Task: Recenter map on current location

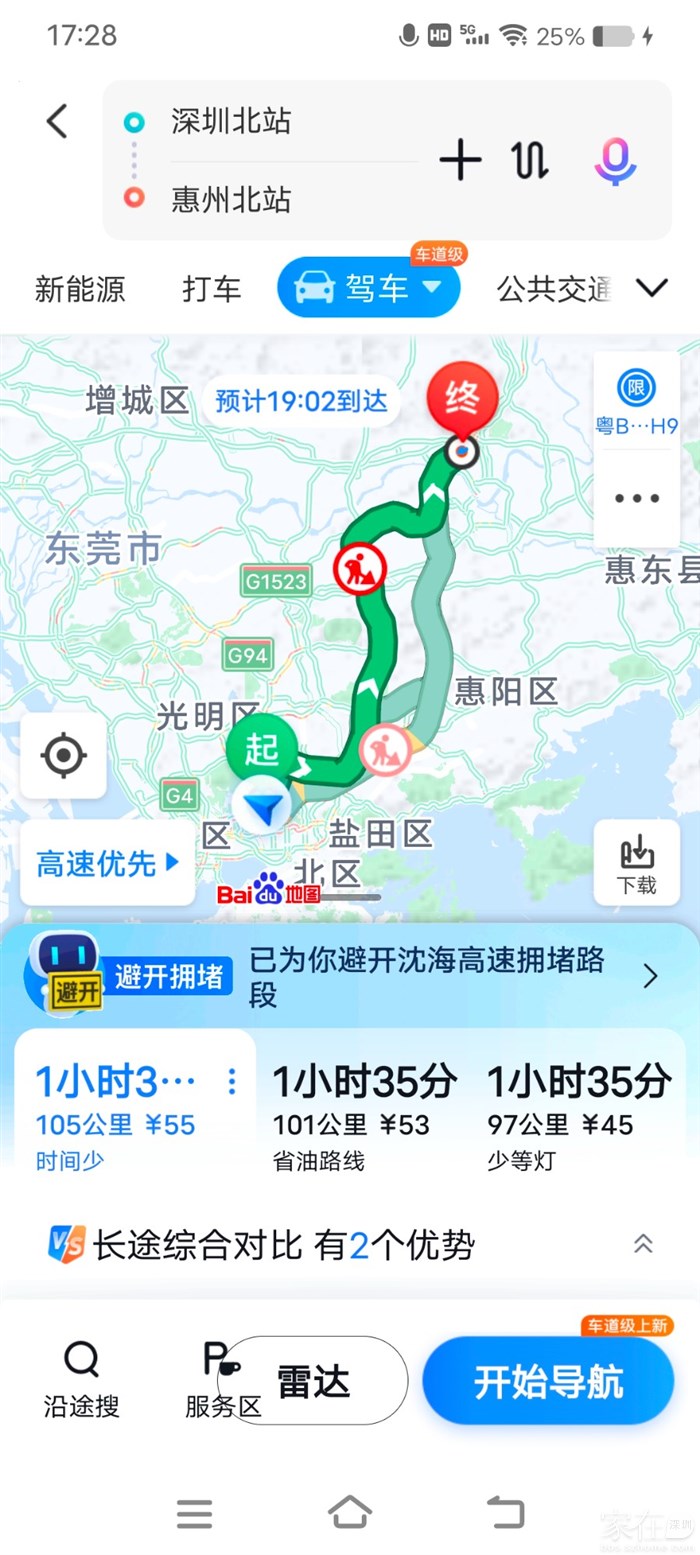Action: click(x=63, y=756)
